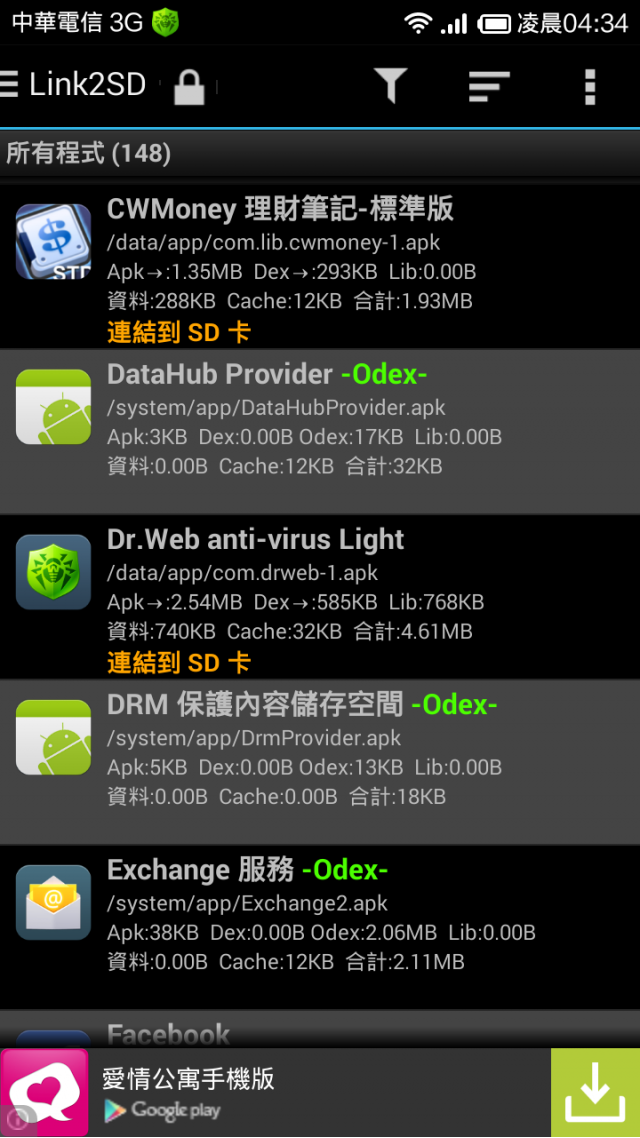Viewport: 640px width, 1138px height.
Task: Tap the ad info icon
Action: coord(15,1120)
